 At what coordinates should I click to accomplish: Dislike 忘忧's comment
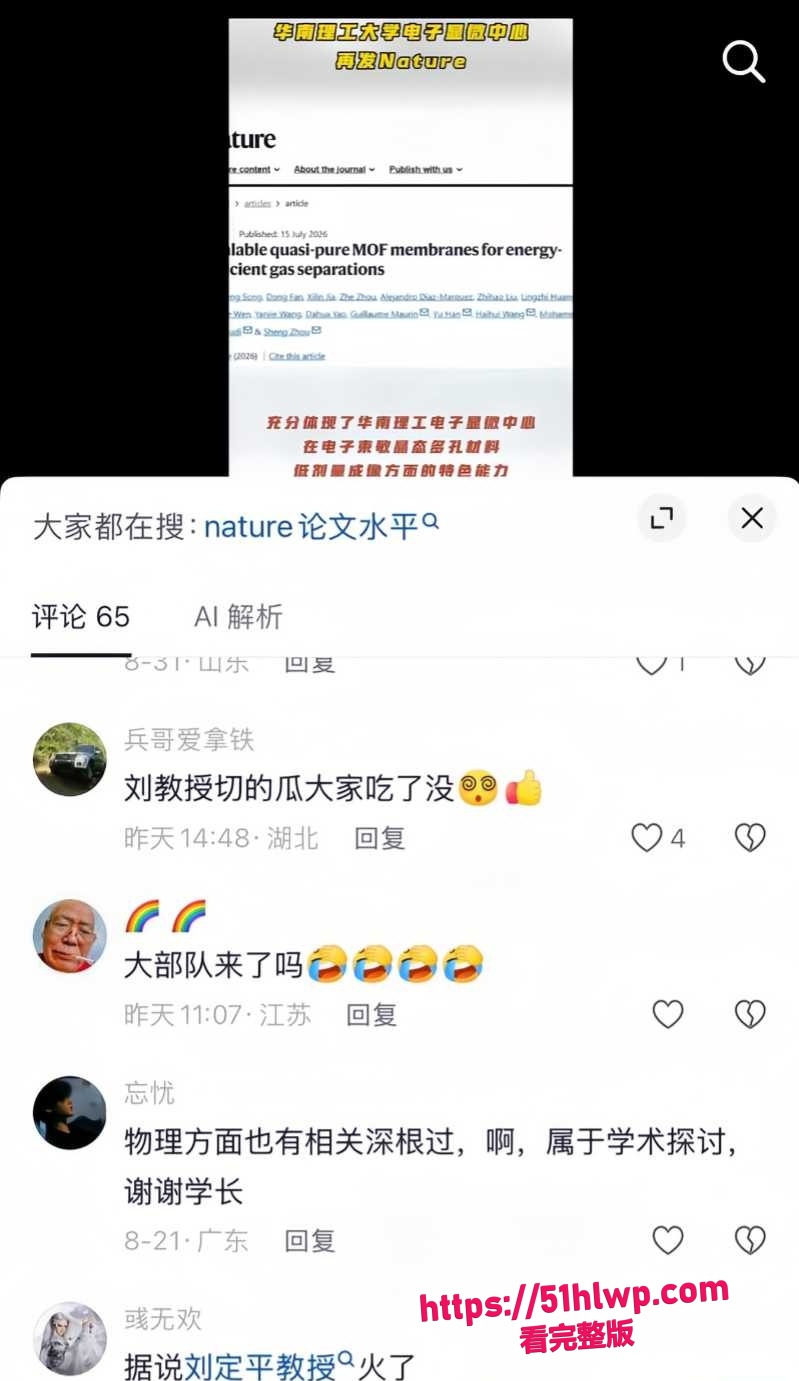click(x=750, y=1241)
